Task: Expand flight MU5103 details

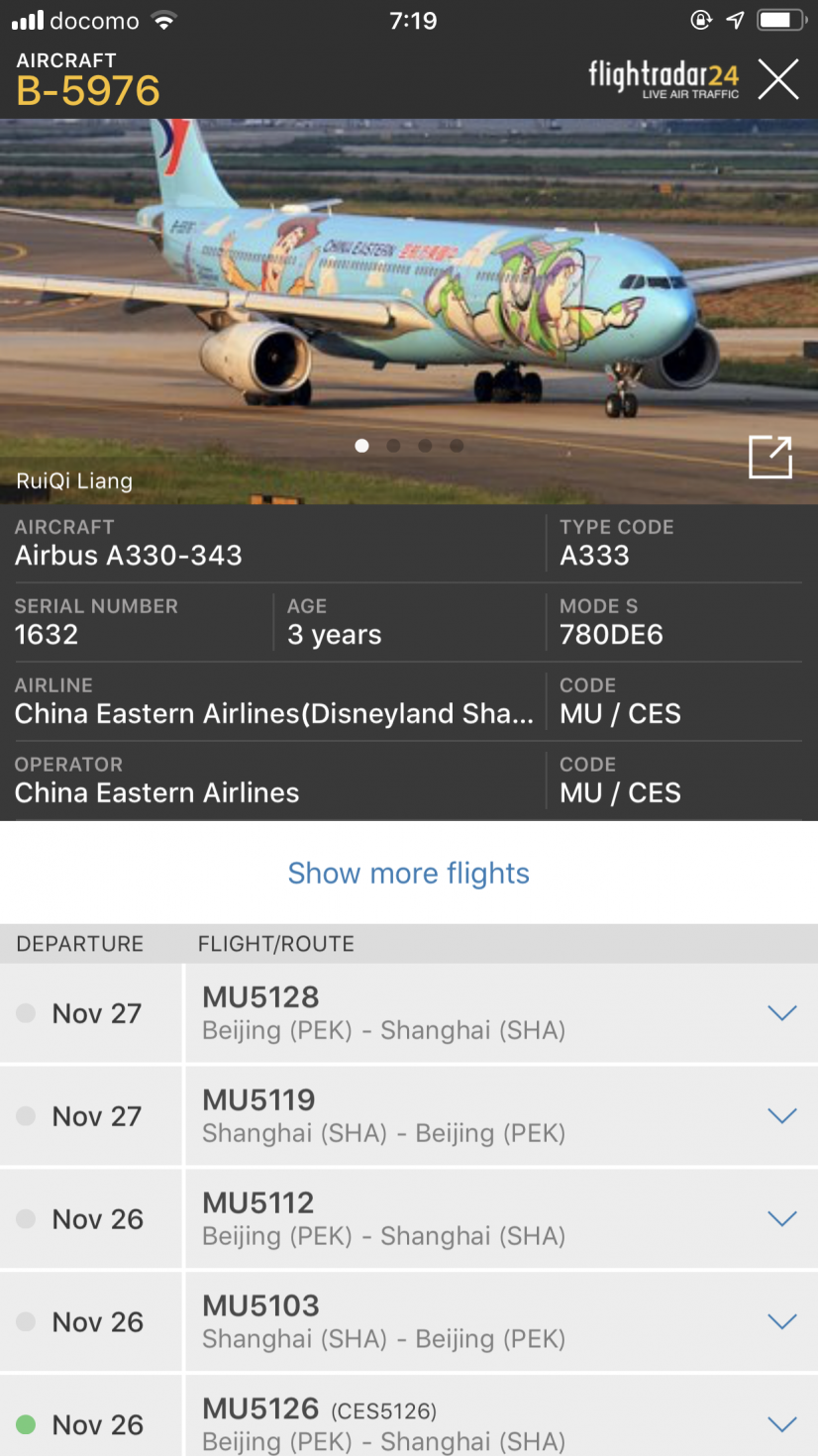Action: (x=781, y=1322)
